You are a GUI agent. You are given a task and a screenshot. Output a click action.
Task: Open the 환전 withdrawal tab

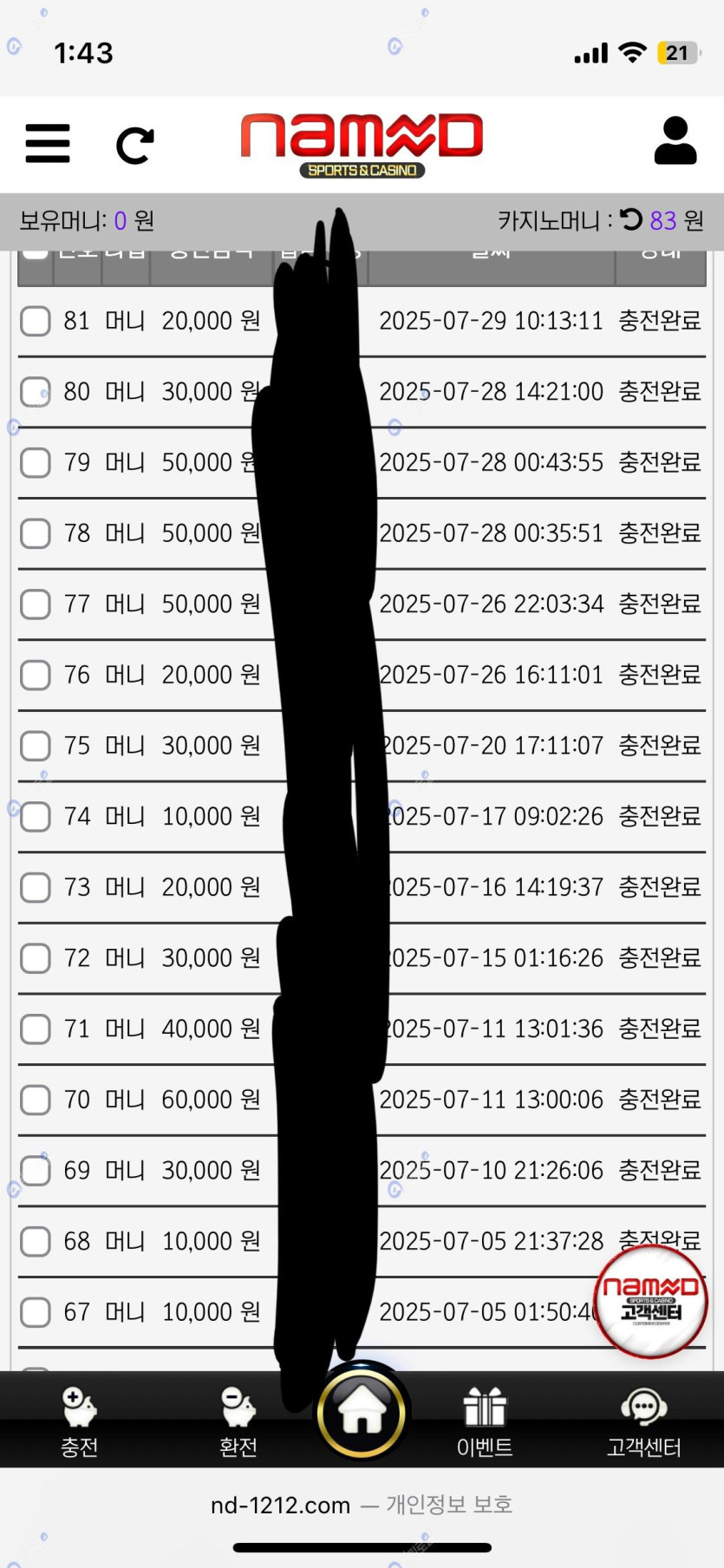point(238,1421)
